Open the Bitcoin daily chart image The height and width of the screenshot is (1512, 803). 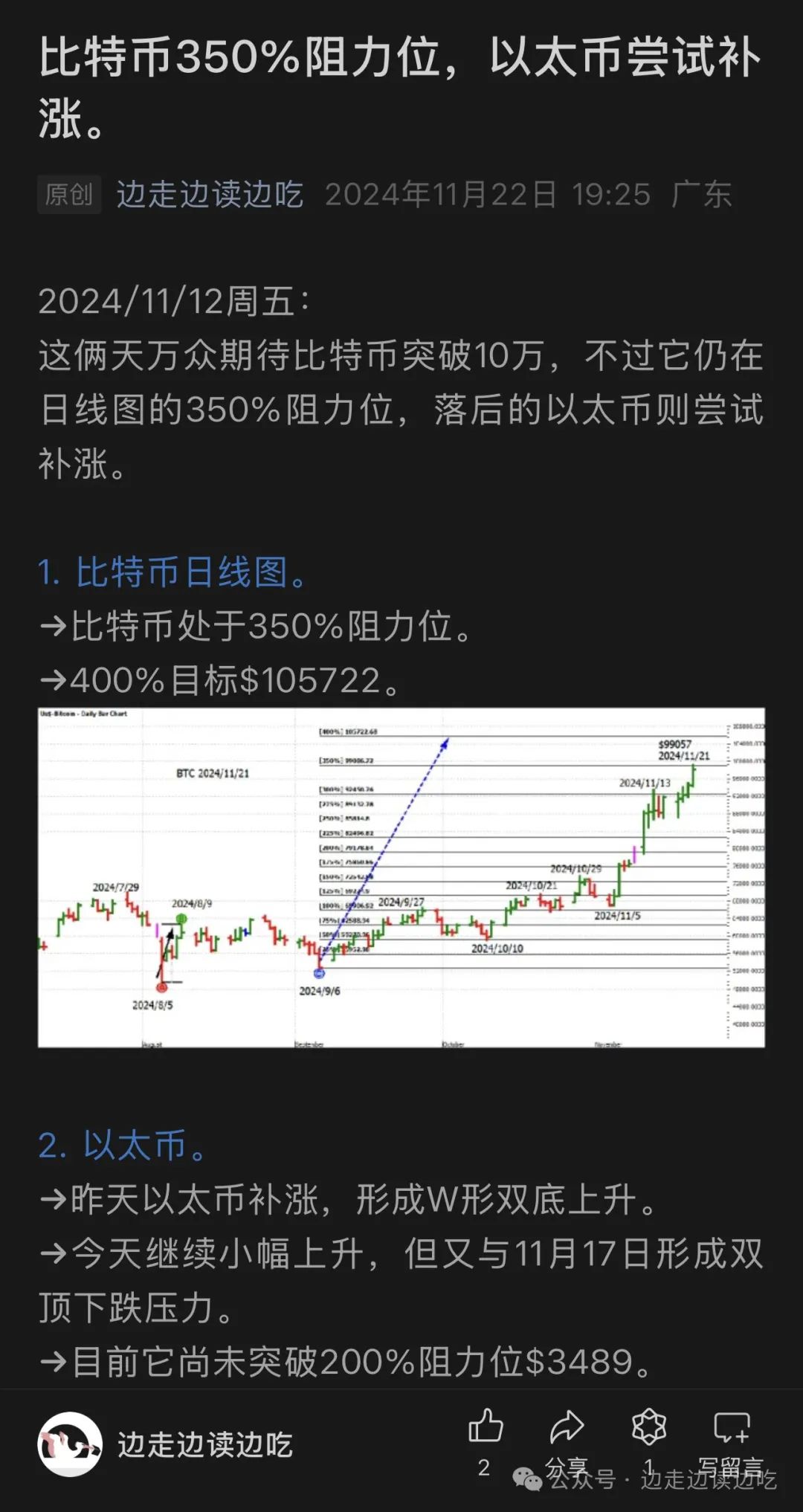pos(401,877)
